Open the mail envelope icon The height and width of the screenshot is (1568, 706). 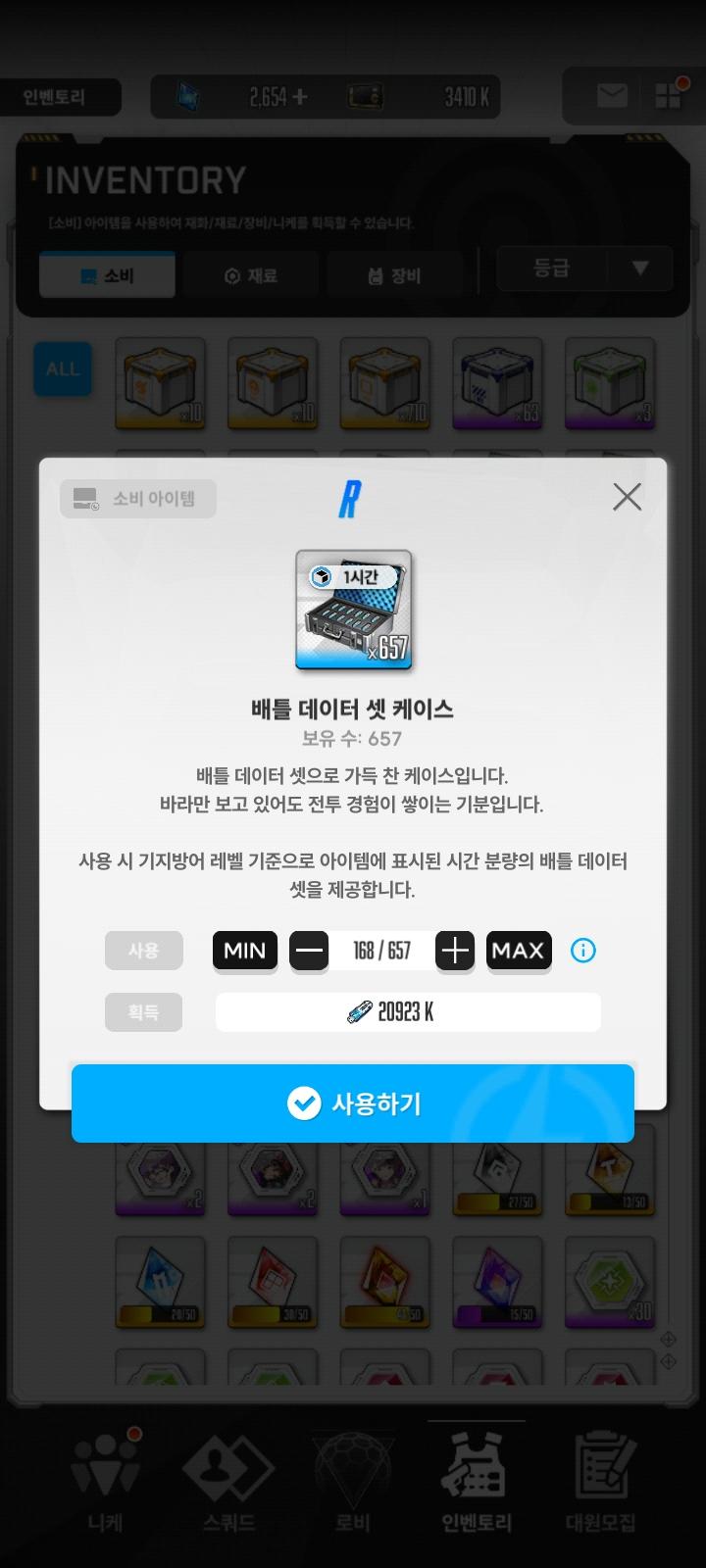pos(612,95)
